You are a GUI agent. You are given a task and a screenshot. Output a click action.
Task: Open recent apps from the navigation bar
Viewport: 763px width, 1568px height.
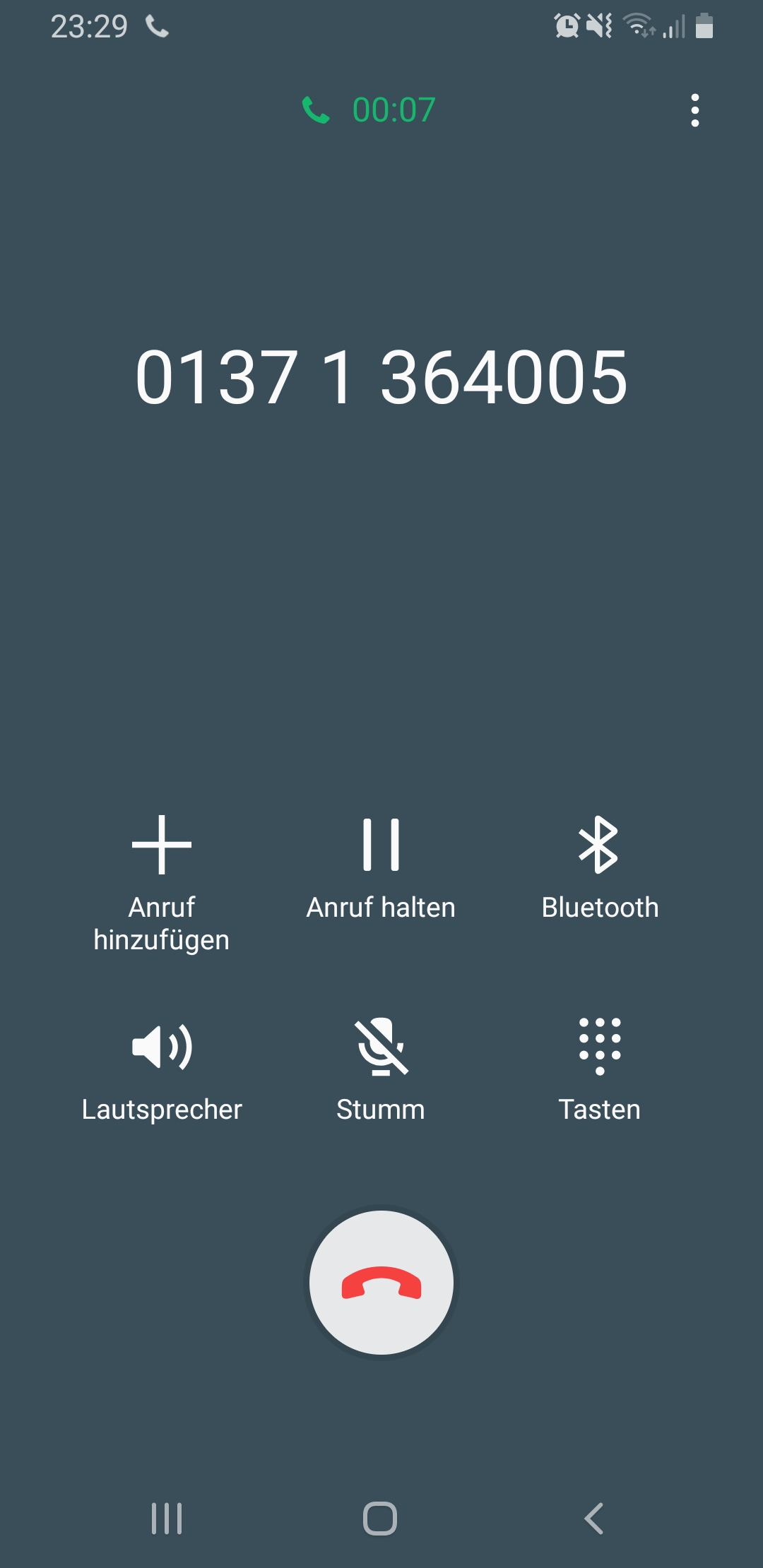click(x=167, y=1519)
